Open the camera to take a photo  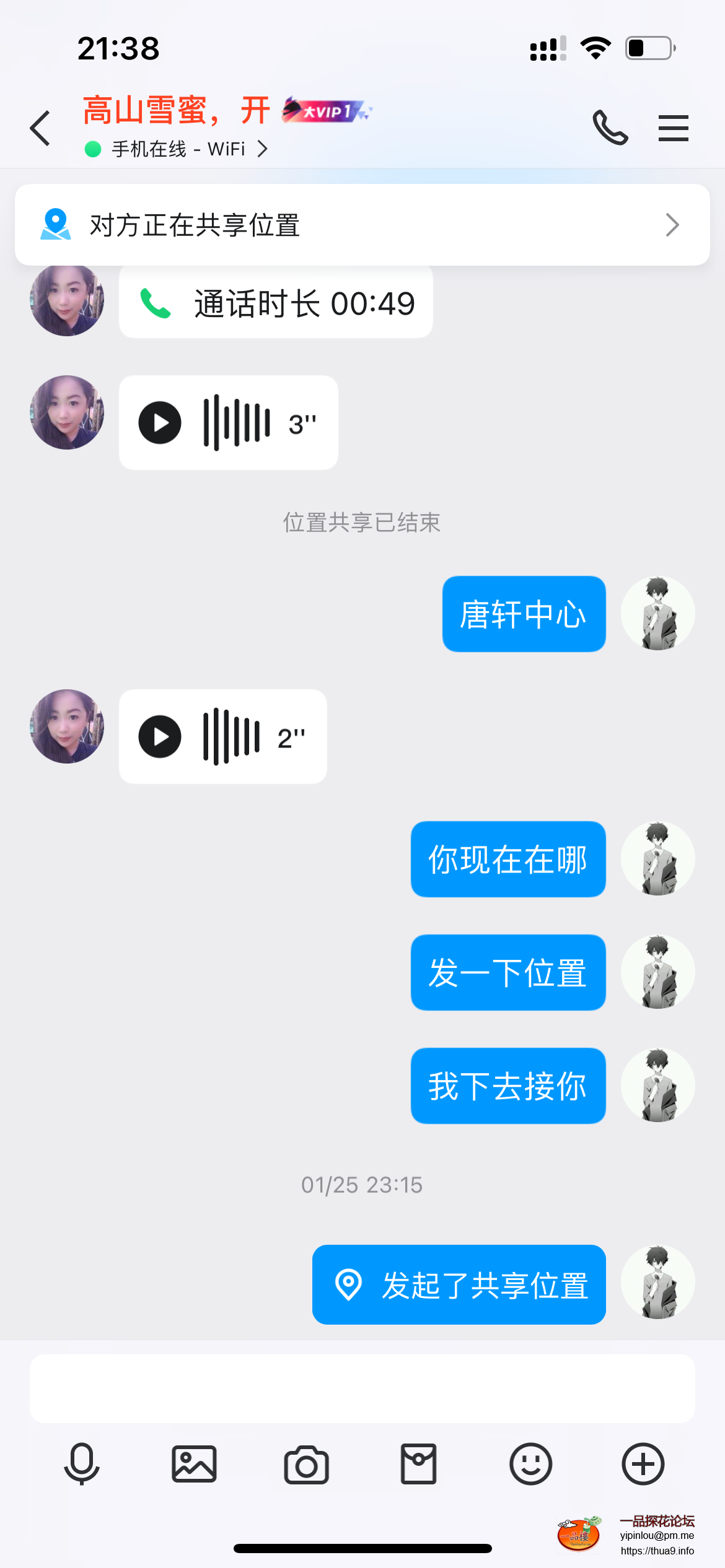306,1465
